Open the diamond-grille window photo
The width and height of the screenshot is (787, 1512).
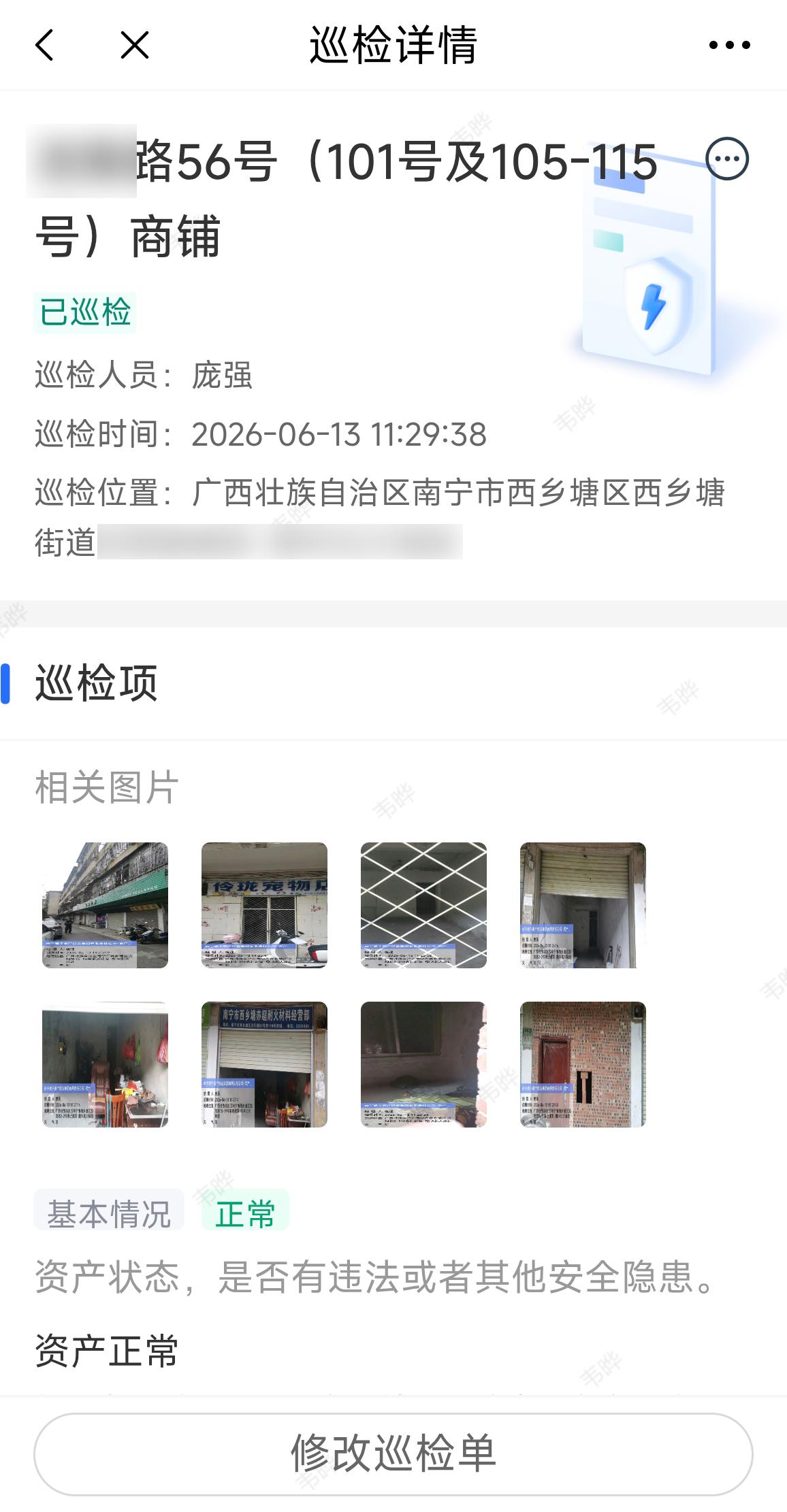(423, 905)
